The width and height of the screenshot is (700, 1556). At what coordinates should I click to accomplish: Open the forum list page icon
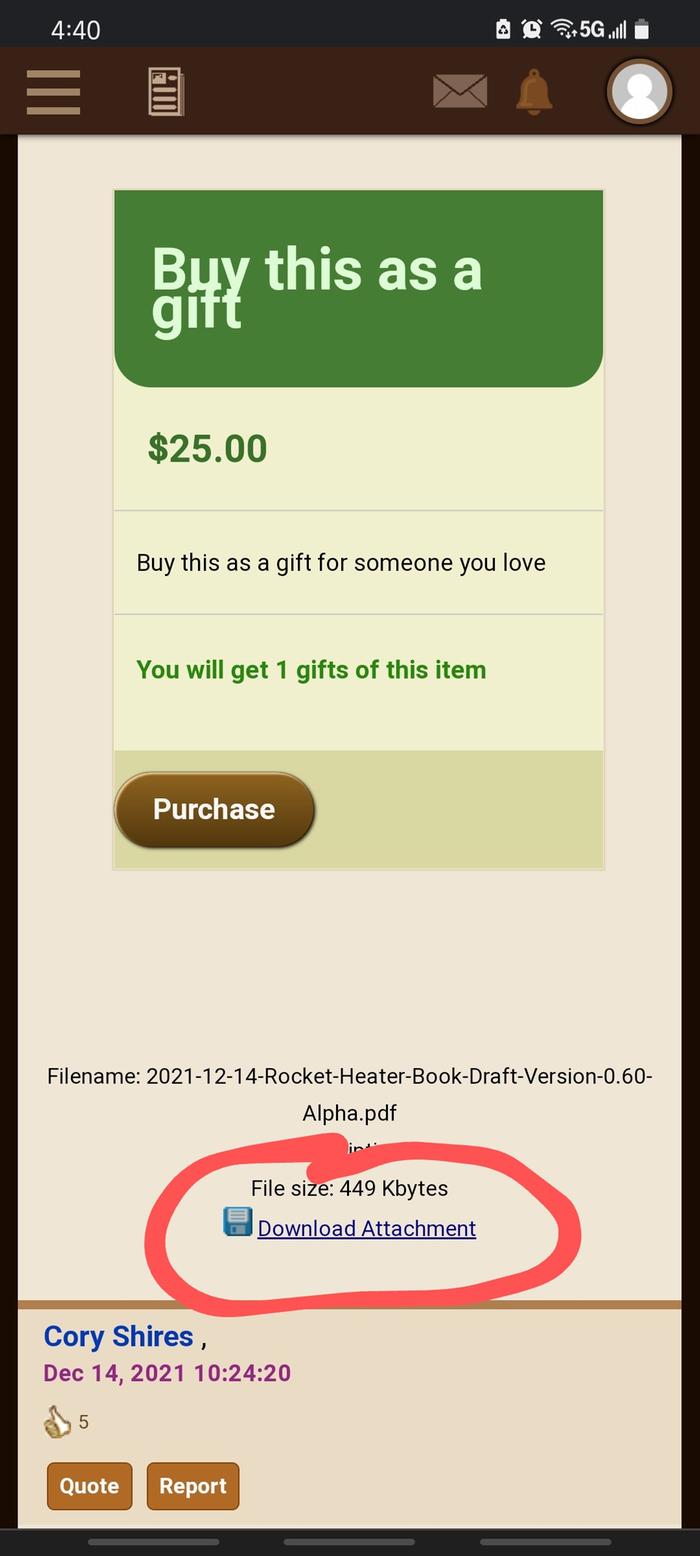166,92
